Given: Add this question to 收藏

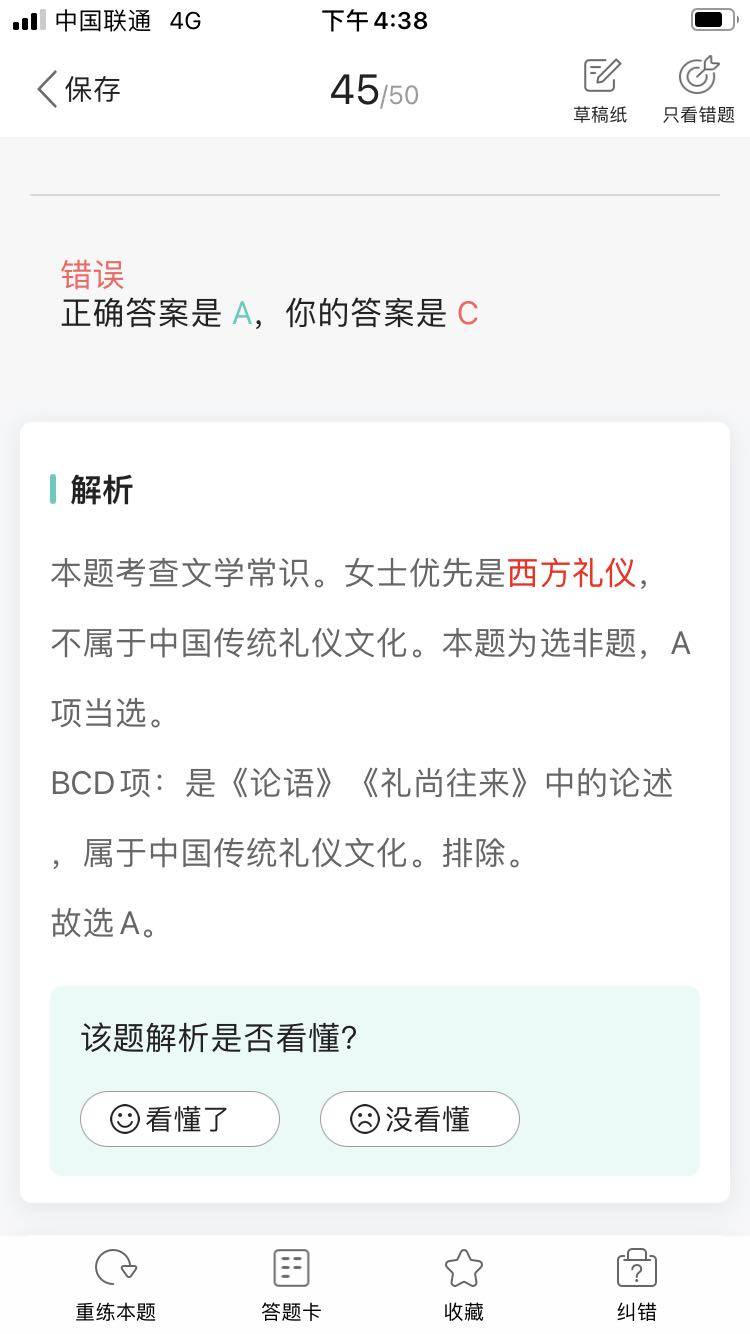Looking at the screenshot, I should click(464, 1285).
